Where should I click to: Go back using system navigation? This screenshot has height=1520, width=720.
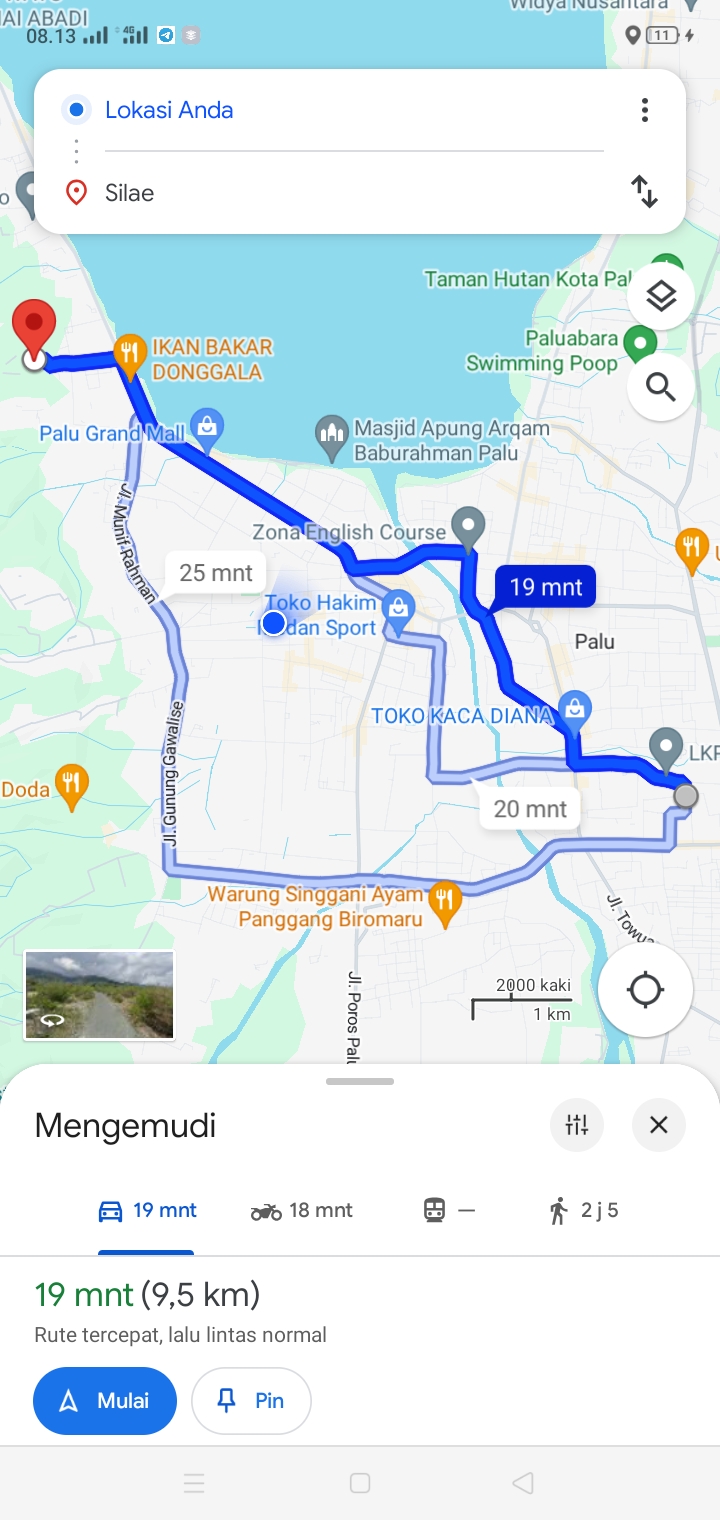point(522,1483)
